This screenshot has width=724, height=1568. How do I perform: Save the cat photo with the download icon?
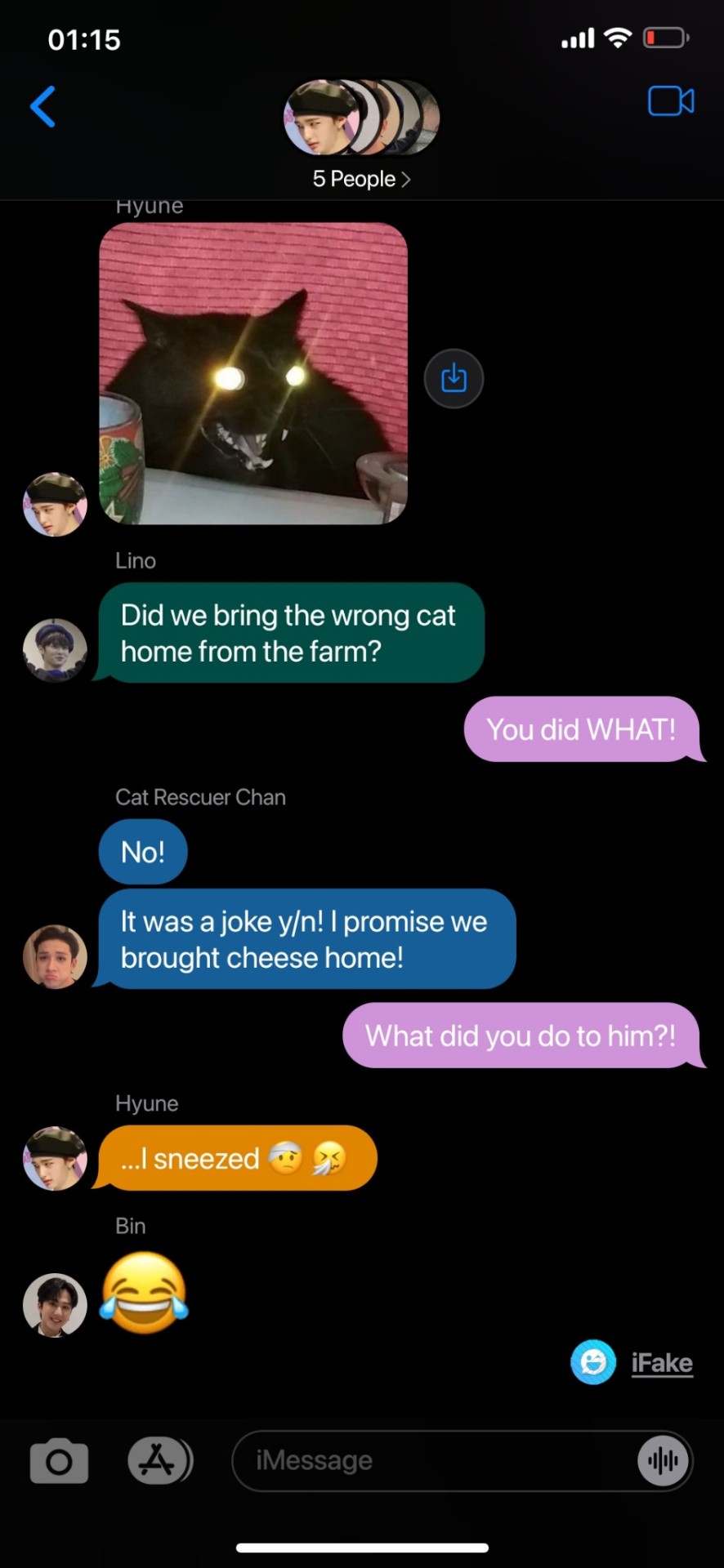tap(454, 378)
